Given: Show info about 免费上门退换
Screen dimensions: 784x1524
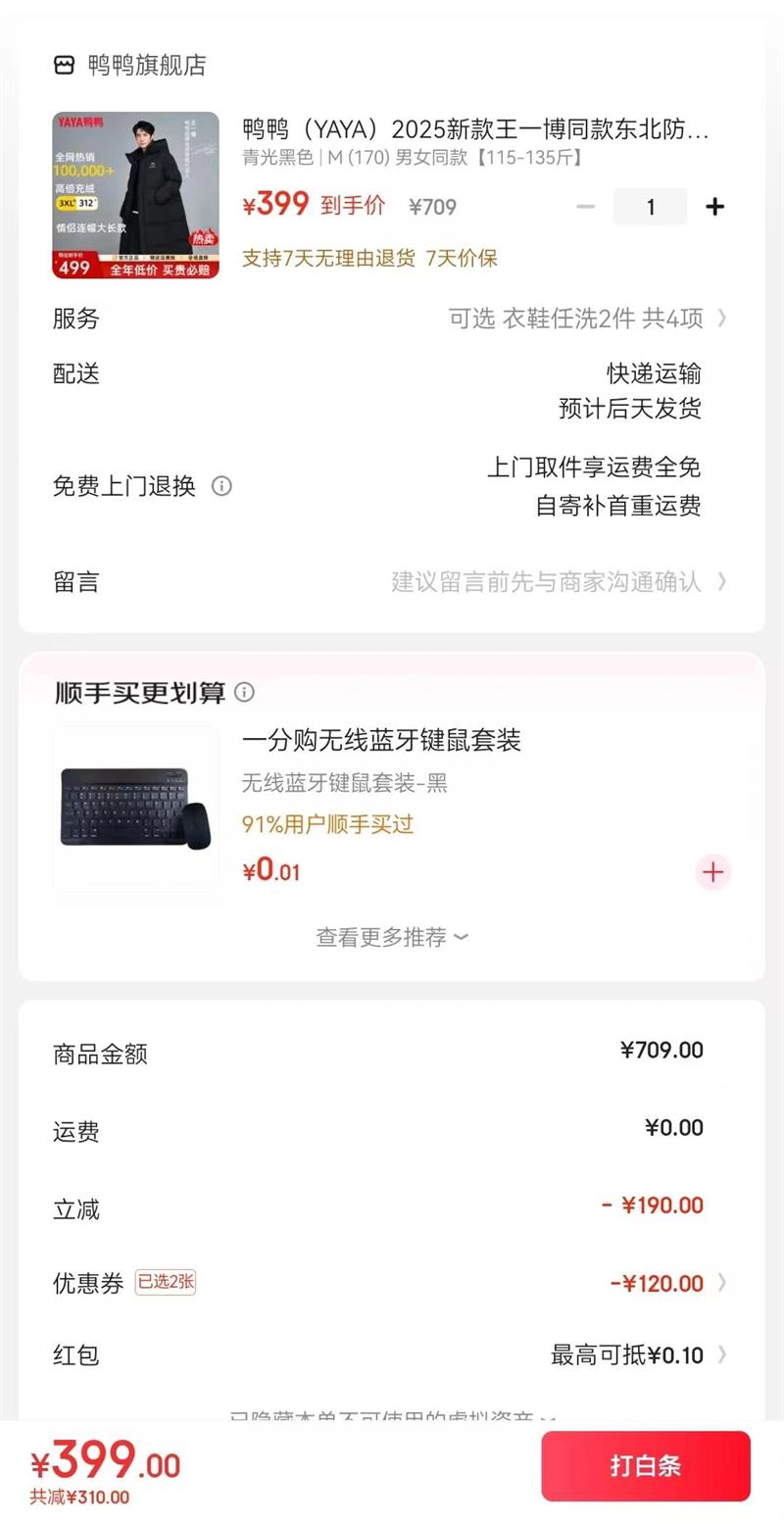Looking at the screenshot, I should tap(222, 486).
